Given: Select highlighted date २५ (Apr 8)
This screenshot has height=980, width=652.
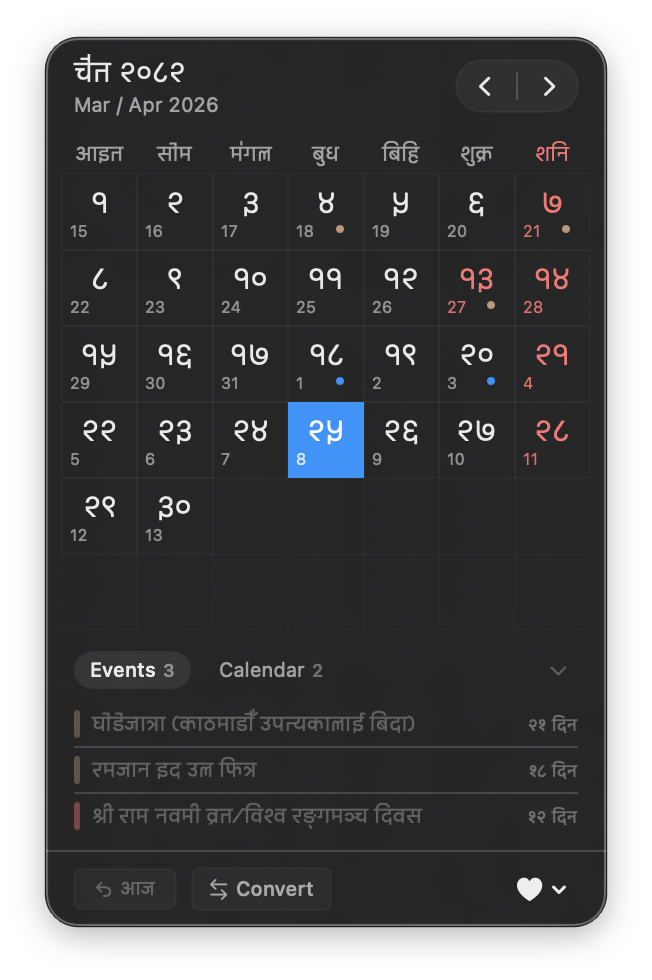Looking at the screenshot, I should point(325,440).
